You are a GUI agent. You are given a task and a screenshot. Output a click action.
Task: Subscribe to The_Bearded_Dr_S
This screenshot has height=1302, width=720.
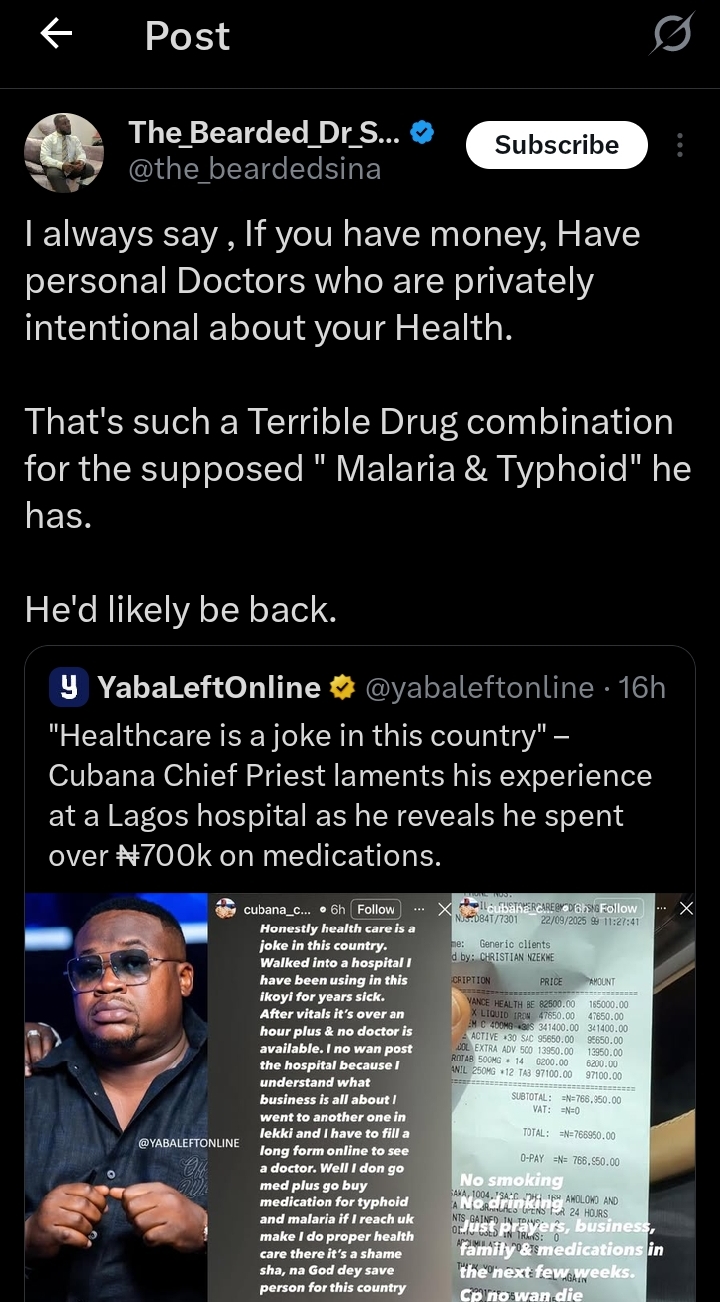556,145
